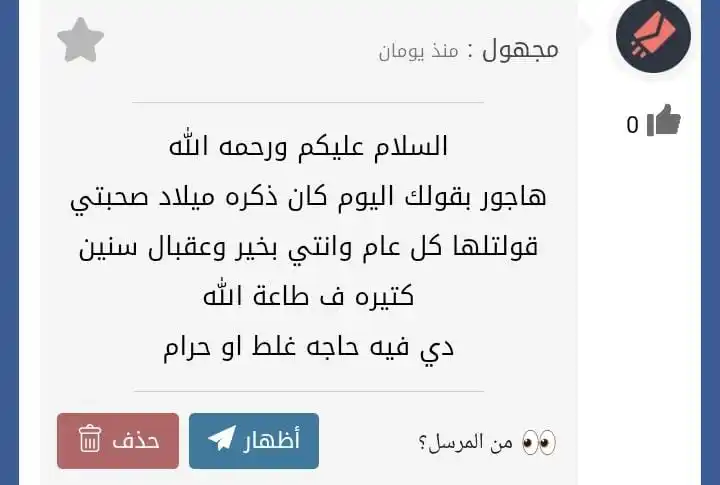Like the message with the thumbs-up icon
This screenshot has width=720, height=485.
tap(663, 122)
